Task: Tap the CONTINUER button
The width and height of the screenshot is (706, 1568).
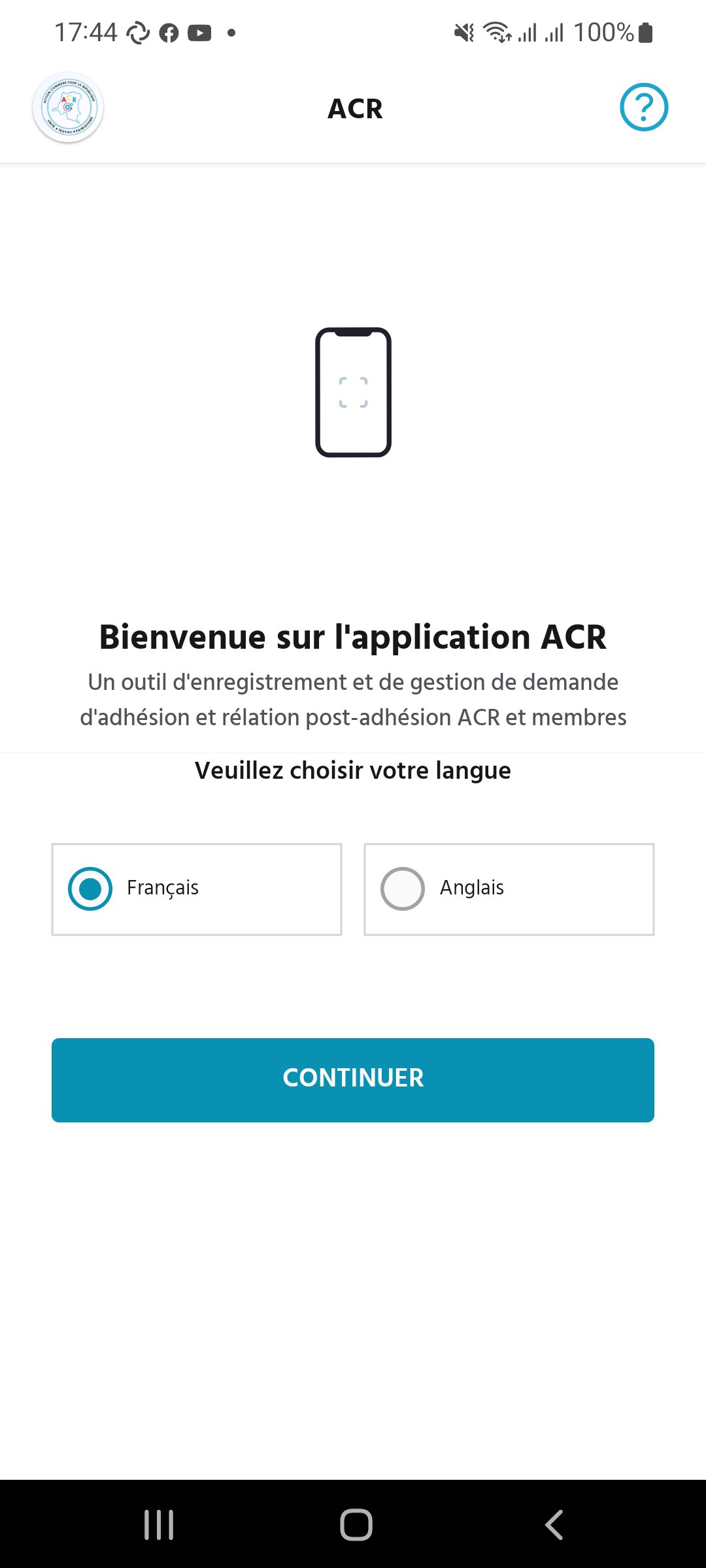Action: pos(352,1079)
